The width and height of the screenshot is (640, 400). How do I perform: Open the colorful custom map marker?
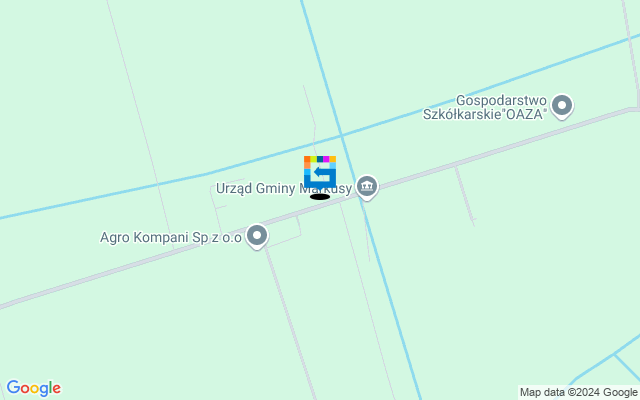pyautogui.click(x=320, y=171)
